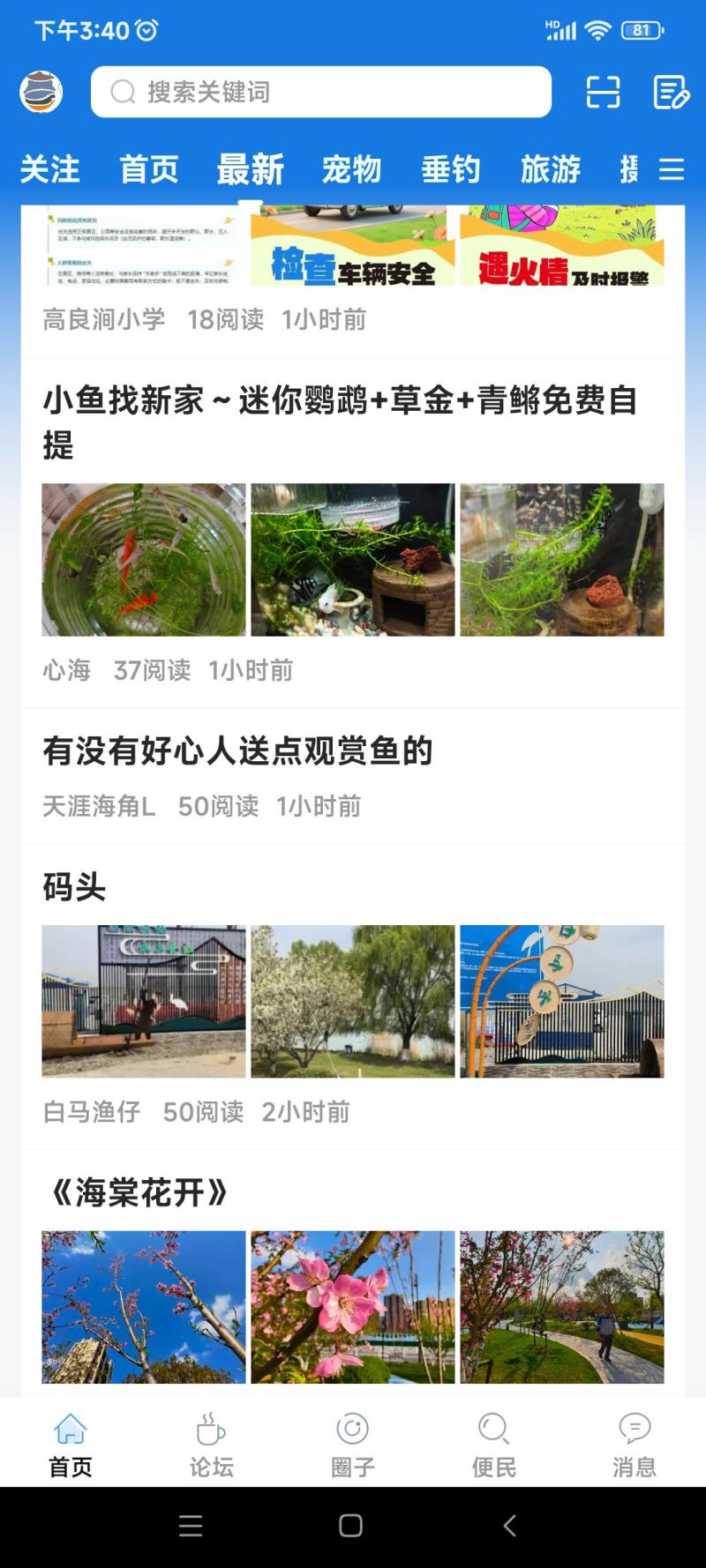View the 码头 post

coord(75,886)
